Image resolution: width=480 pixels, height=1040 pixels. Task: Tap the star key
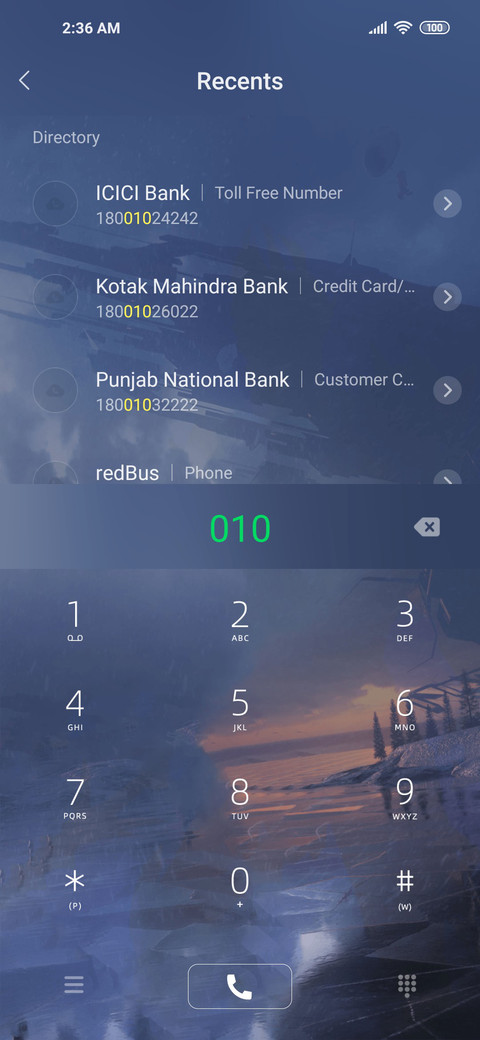pos(75,888)
